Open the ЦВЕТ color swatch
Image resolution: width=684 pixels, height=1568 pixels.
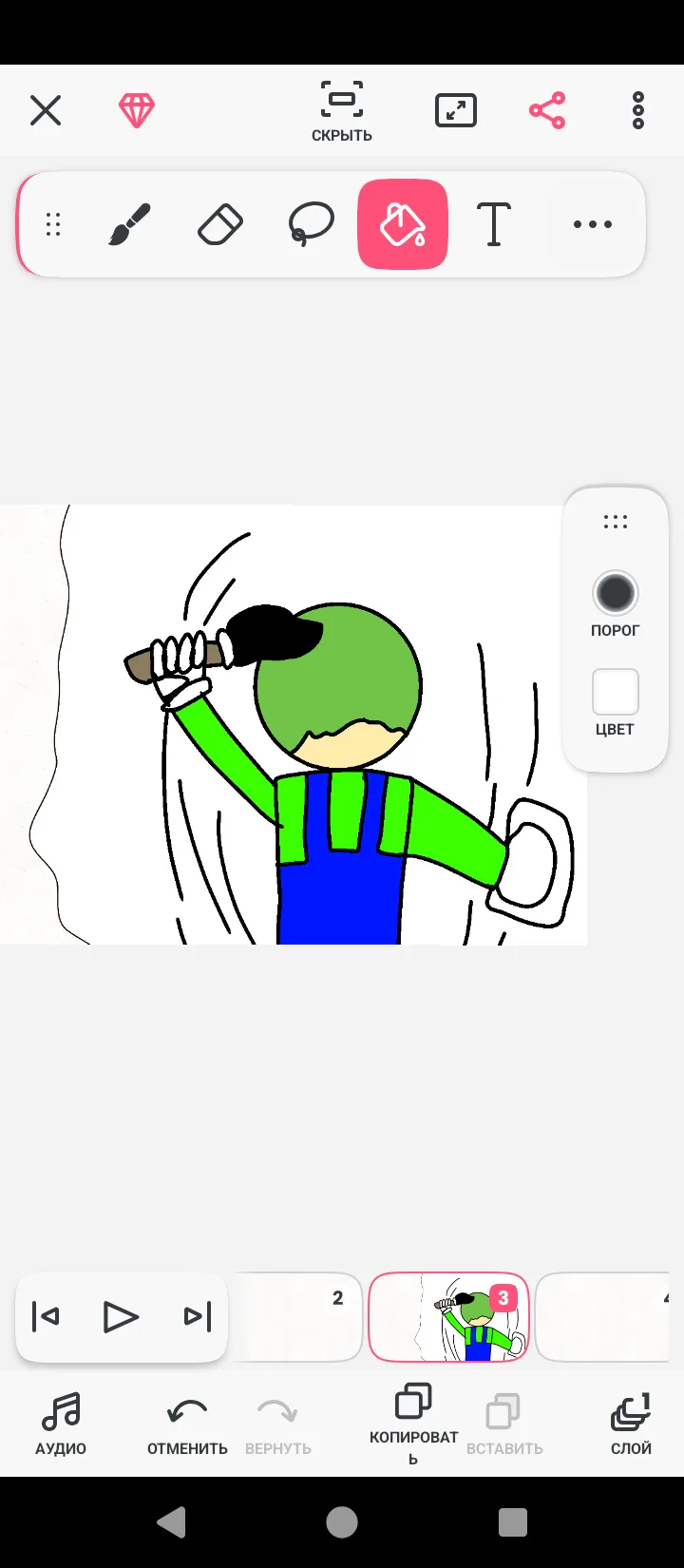click(616, 703)
